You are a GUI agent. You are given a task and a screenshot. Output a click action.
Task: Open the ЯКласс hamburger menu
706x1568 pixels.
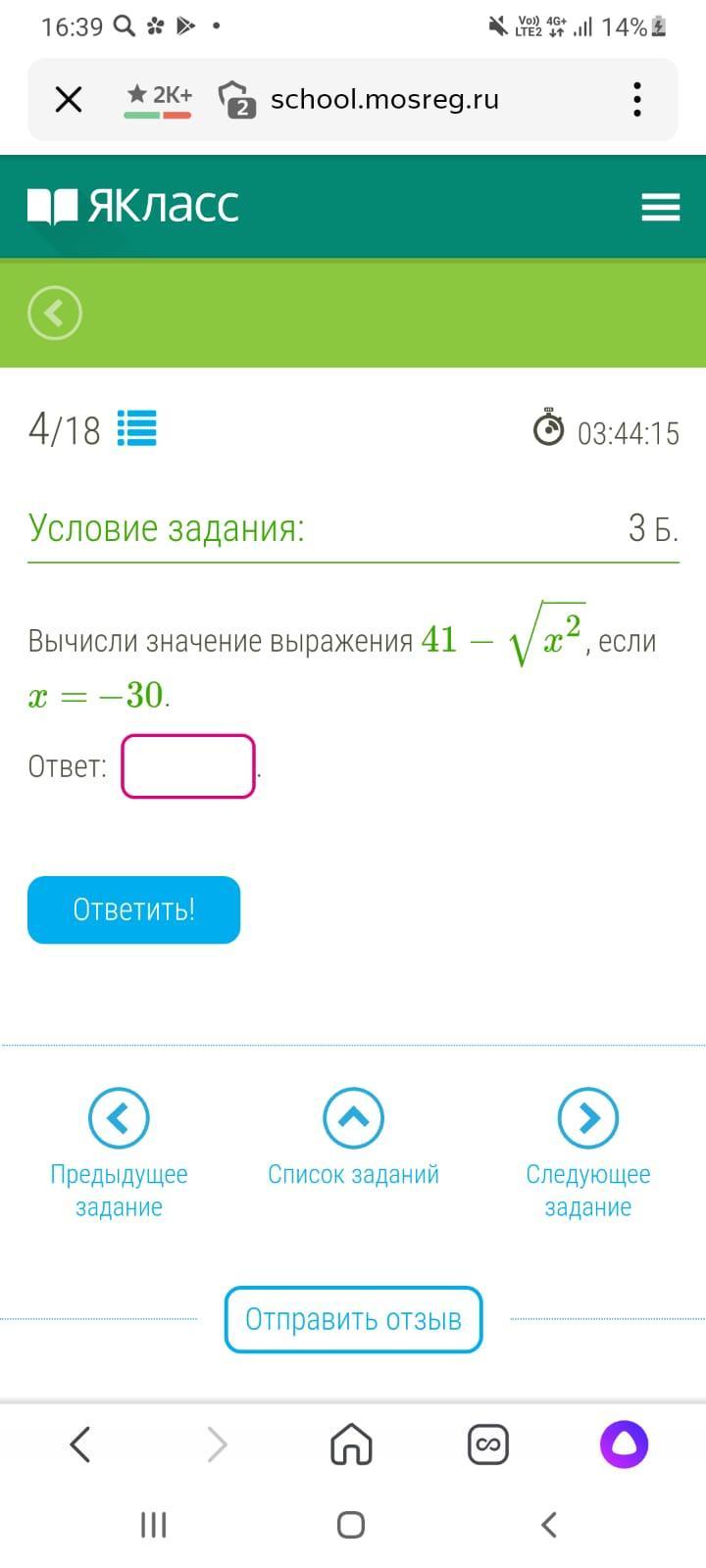(660, 207)
